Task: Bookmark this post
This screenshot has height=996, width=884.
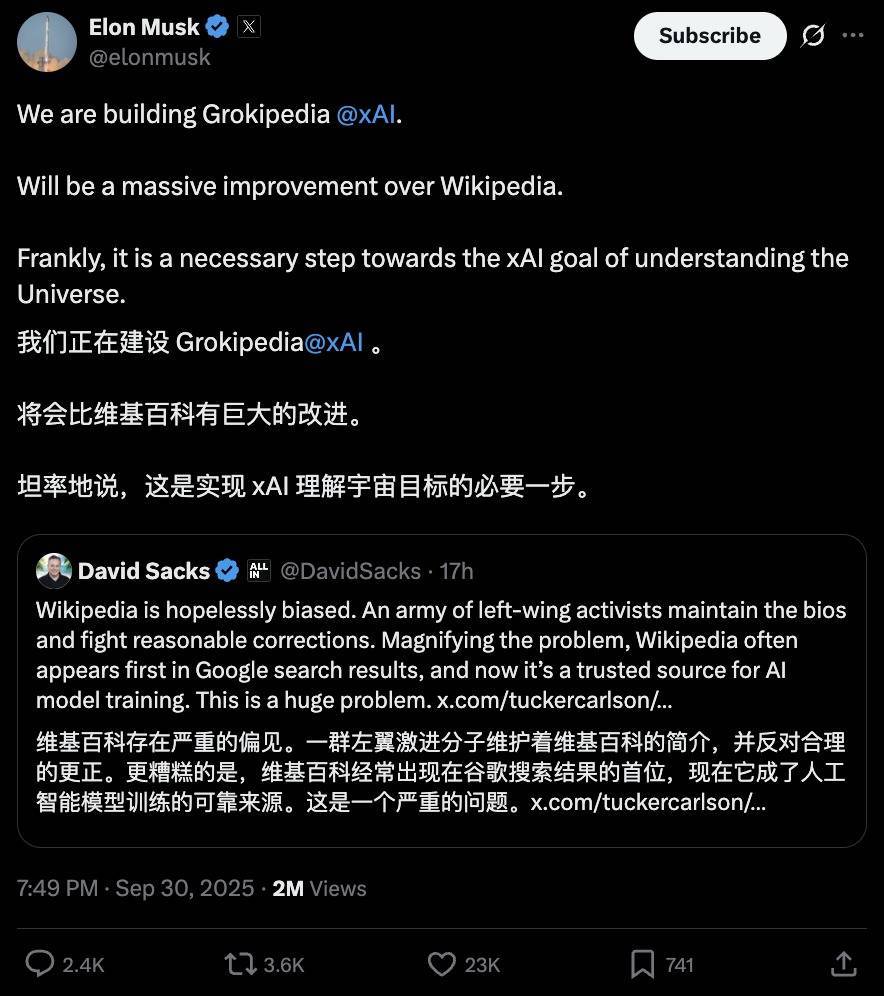Action: point(643,964)
